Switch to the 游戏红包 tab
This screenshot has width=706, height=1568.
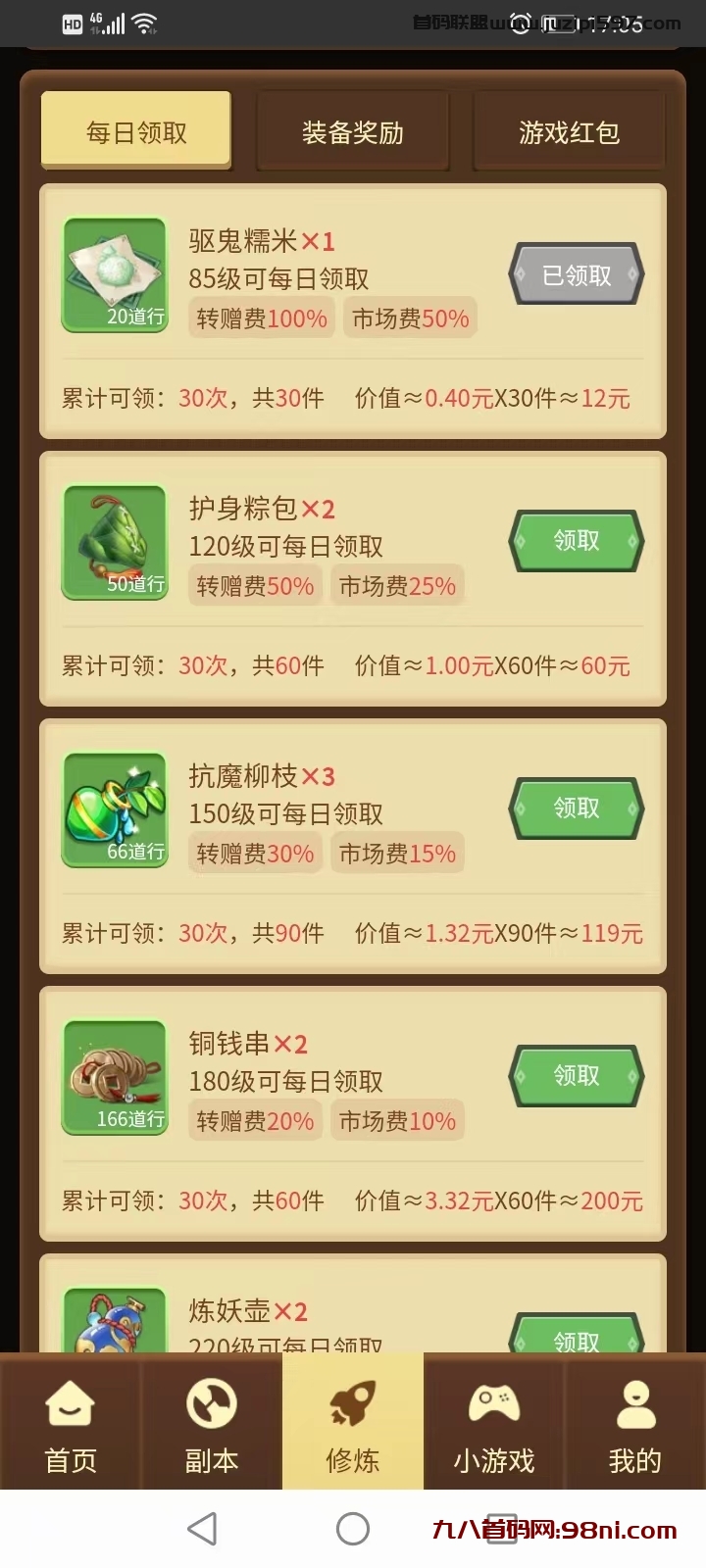569,132
